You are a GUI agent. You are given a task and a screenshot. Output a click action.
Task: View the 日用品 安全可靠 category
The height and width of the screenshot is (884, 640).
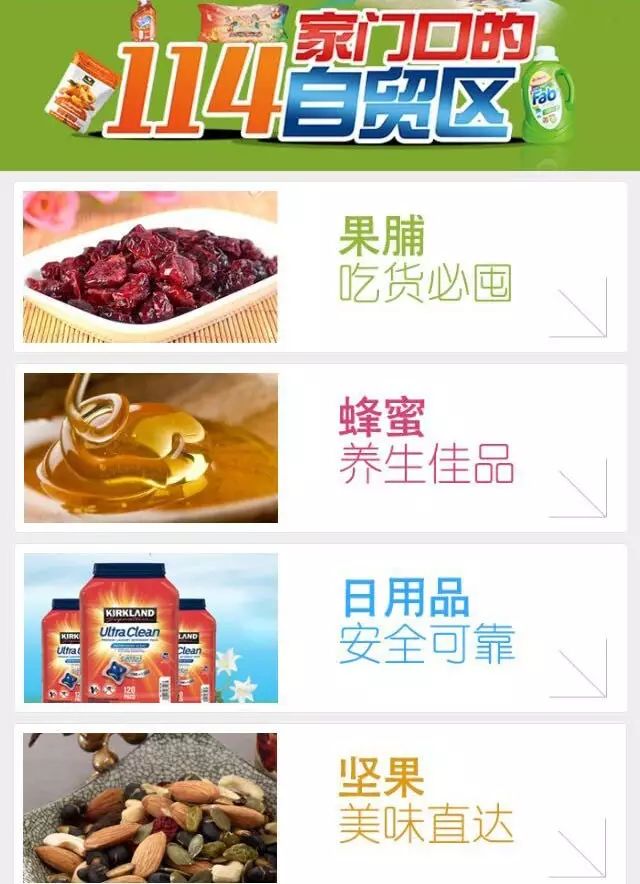coord(320,627)
